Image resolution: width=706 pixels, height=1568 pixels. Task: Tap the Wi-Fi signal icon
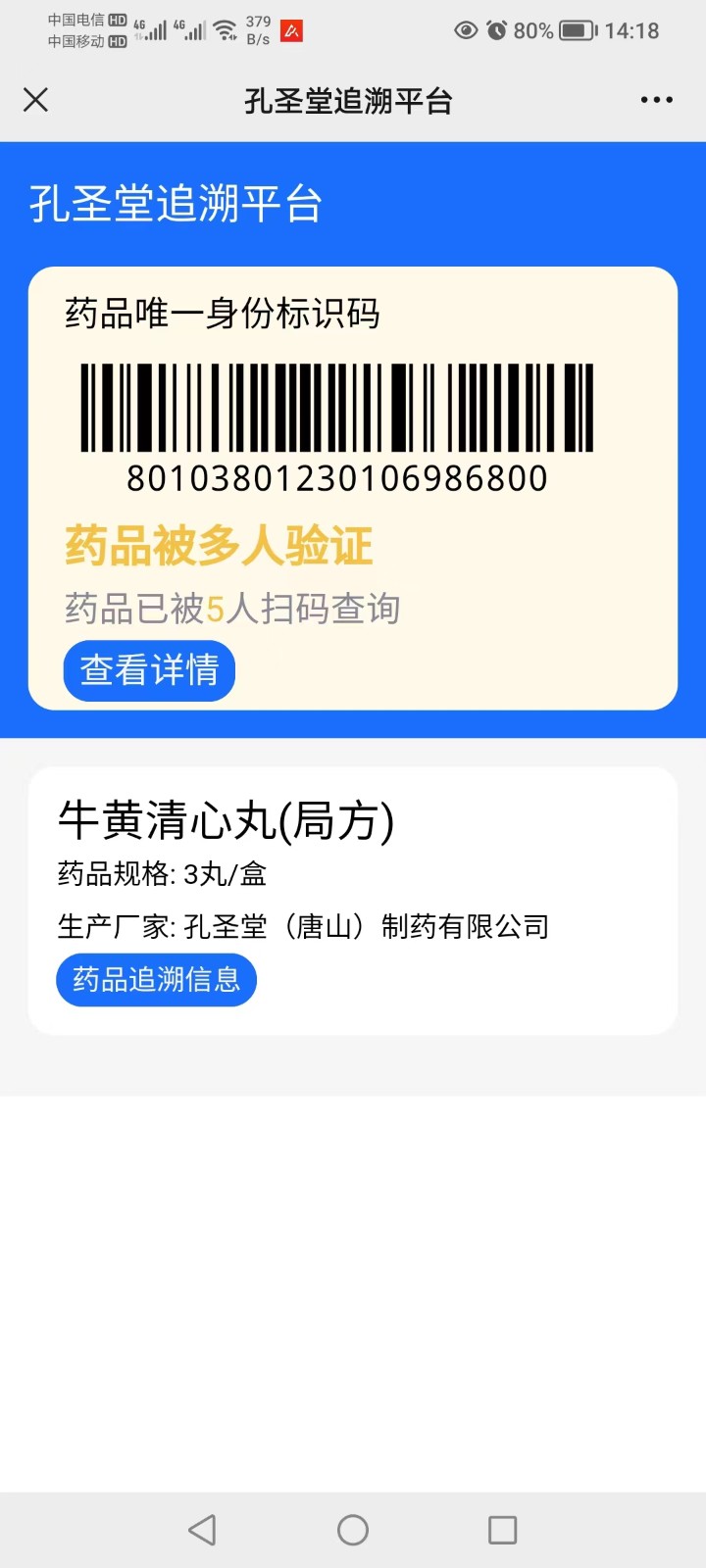(227, 28)
